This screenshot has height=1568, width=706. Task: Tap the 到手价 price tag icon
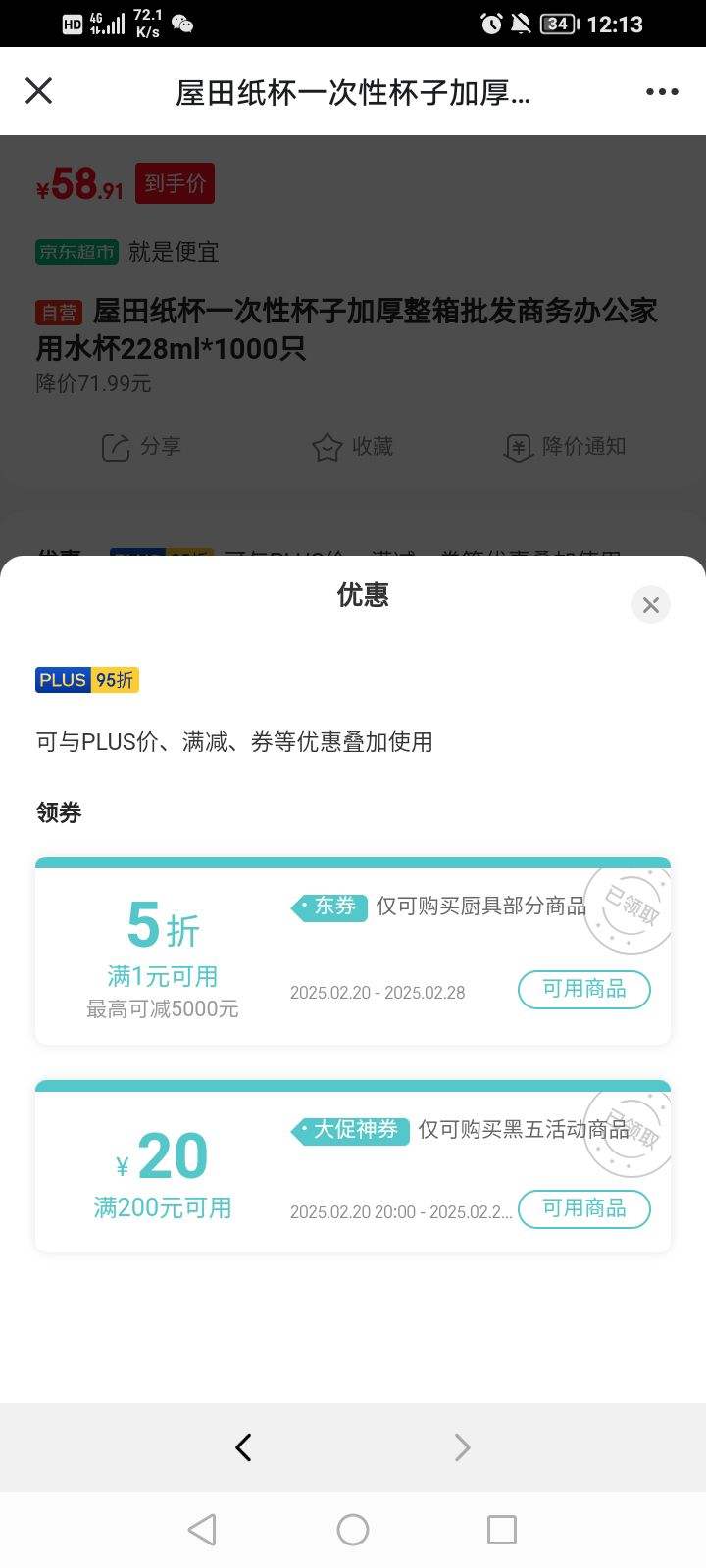175,182
